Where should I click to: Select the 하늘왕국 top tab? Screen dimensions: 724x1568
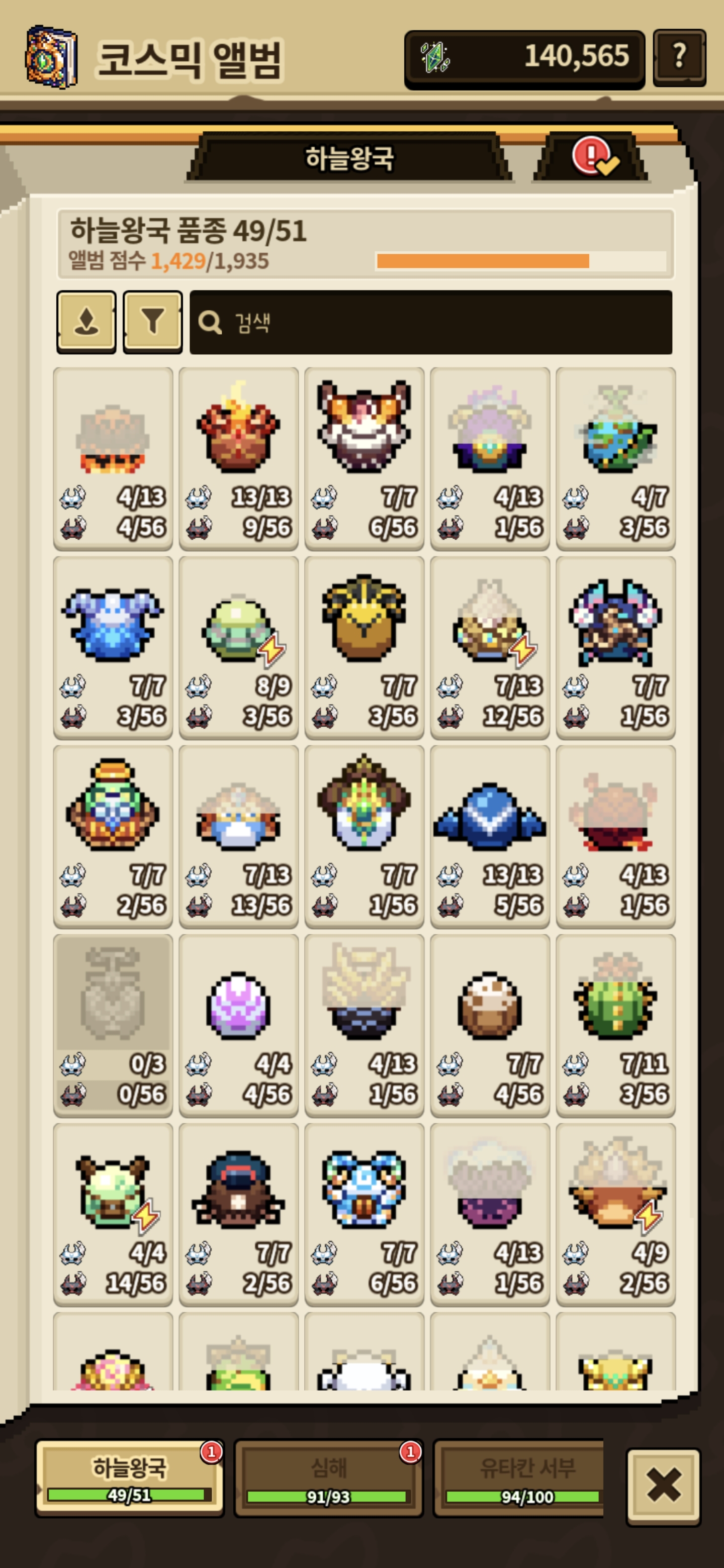(x=349, y=158)
